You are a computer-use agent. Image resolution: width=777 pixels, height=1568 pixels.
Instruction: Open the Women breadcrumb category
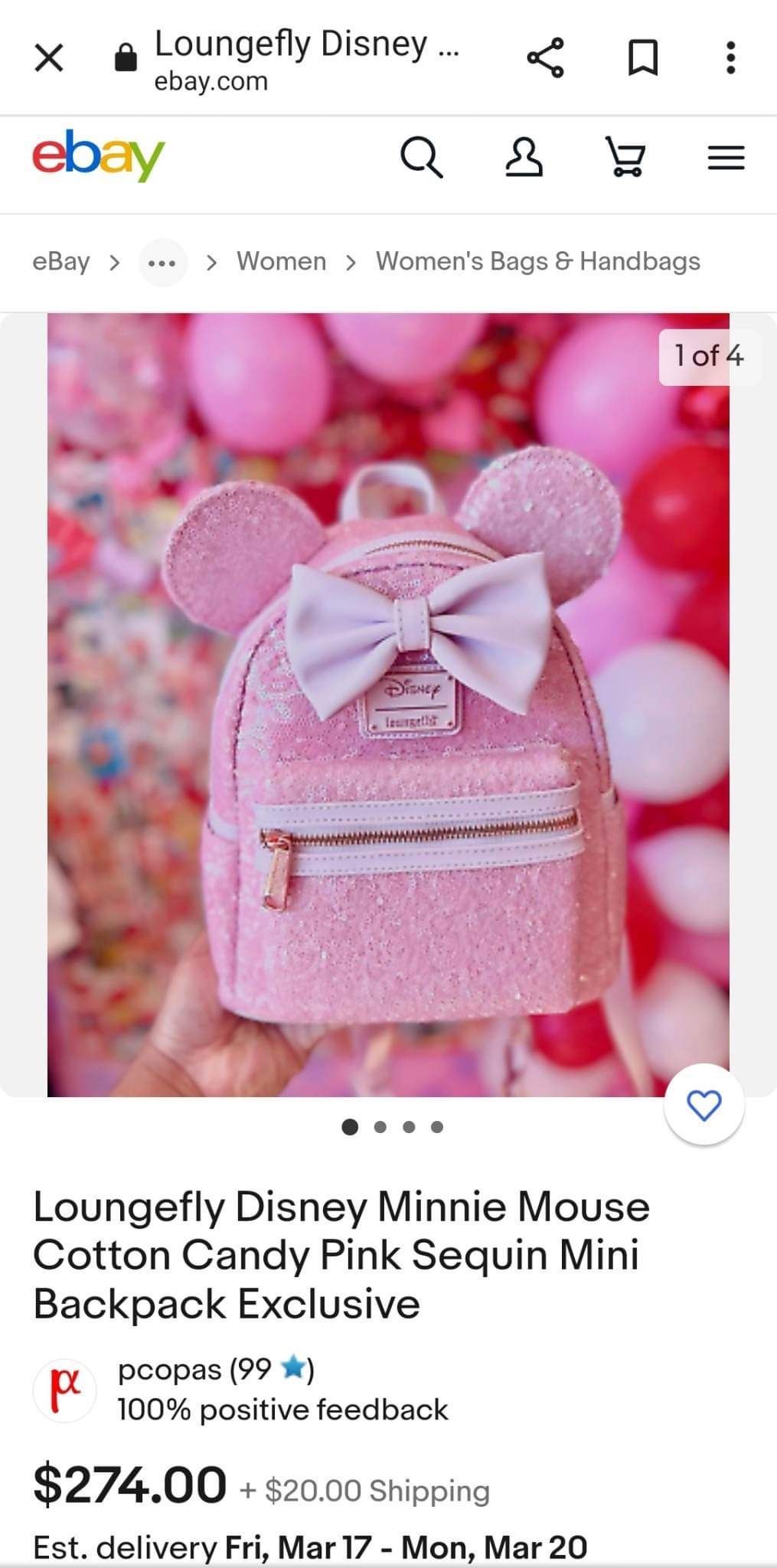click(281, 262)
